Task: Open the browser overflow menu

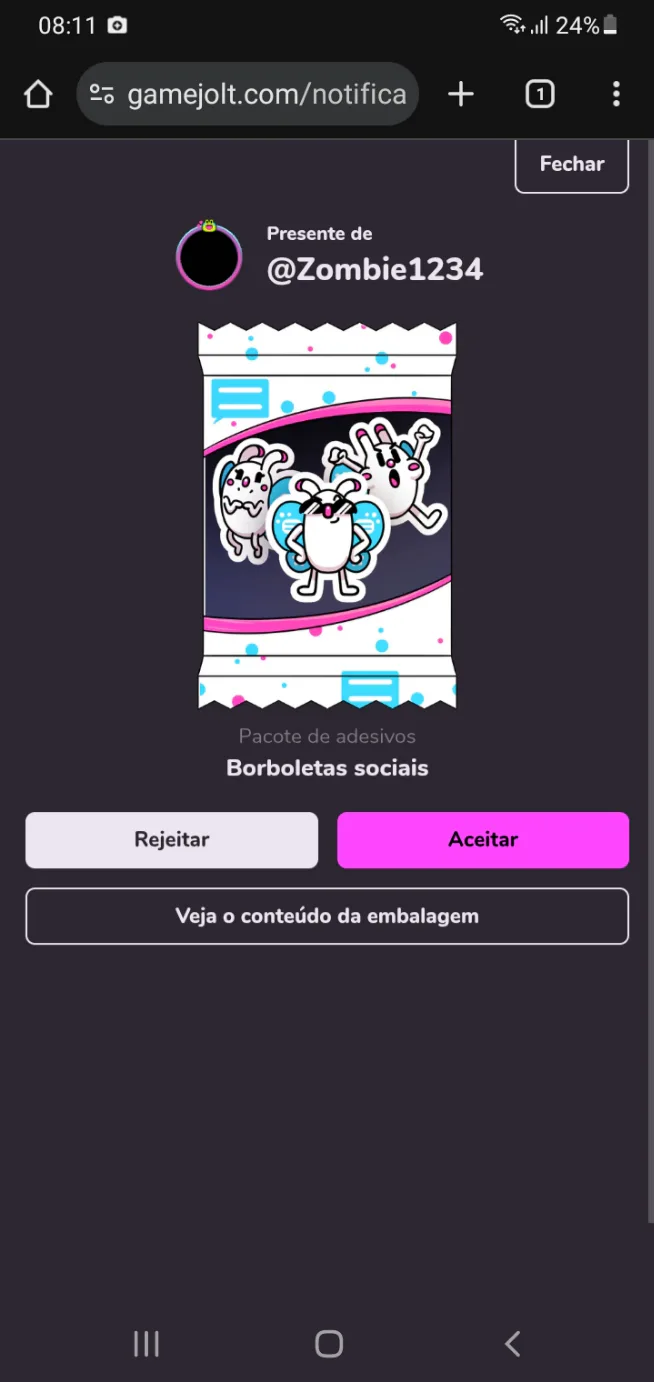Action: click(616, 95)
